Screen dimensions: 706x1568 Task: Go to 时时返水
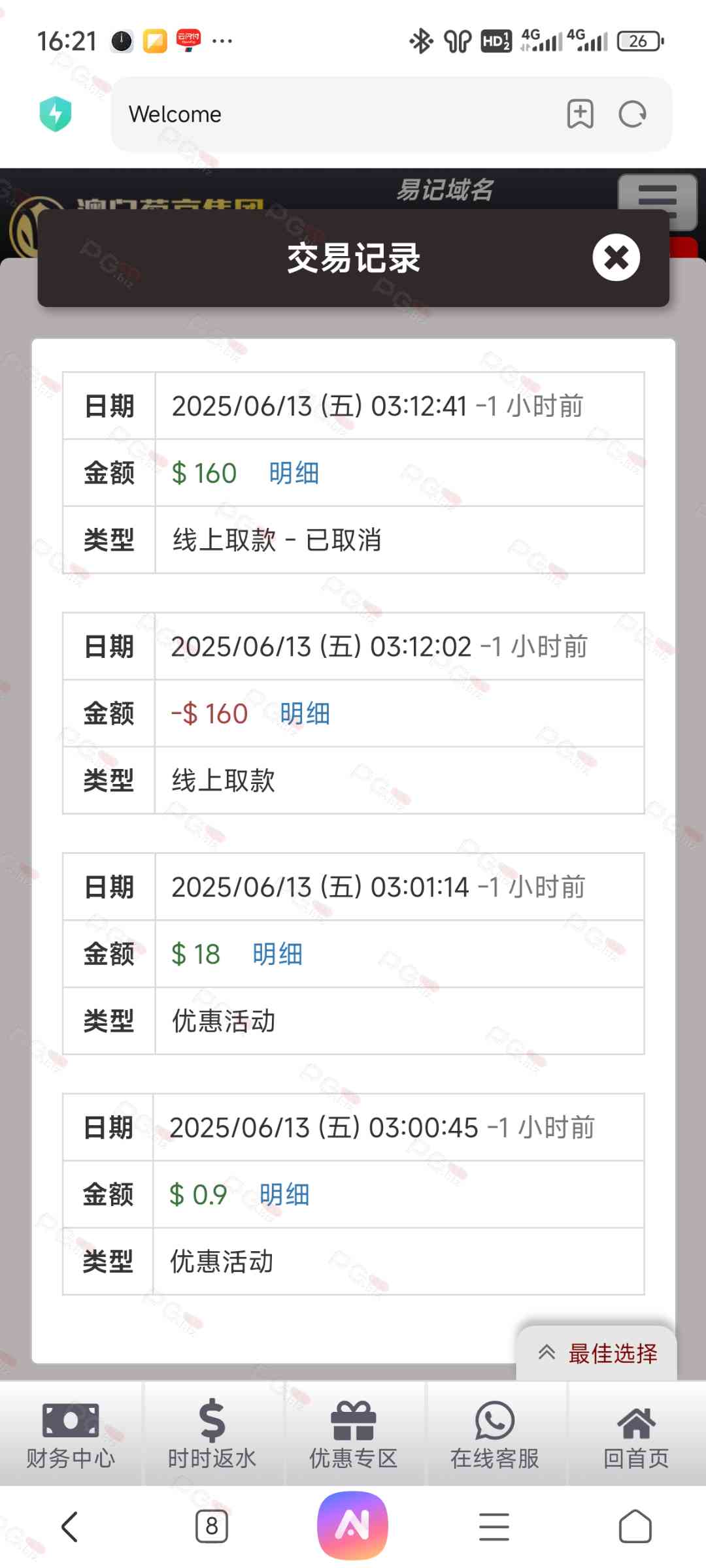click(x=212, y=1435)
